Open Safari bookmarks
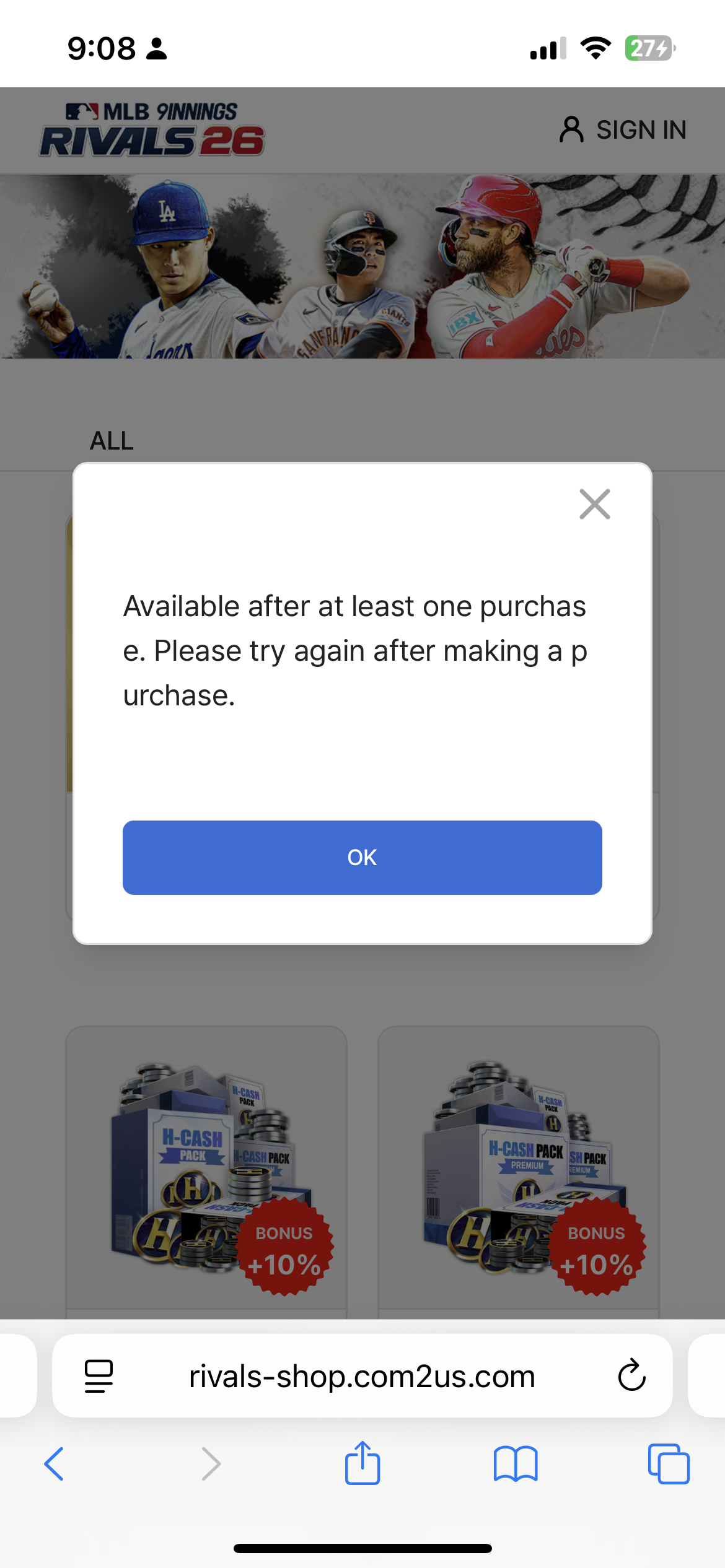The width and height of the screenshot is (725, 1568). tap(516, 1464)
